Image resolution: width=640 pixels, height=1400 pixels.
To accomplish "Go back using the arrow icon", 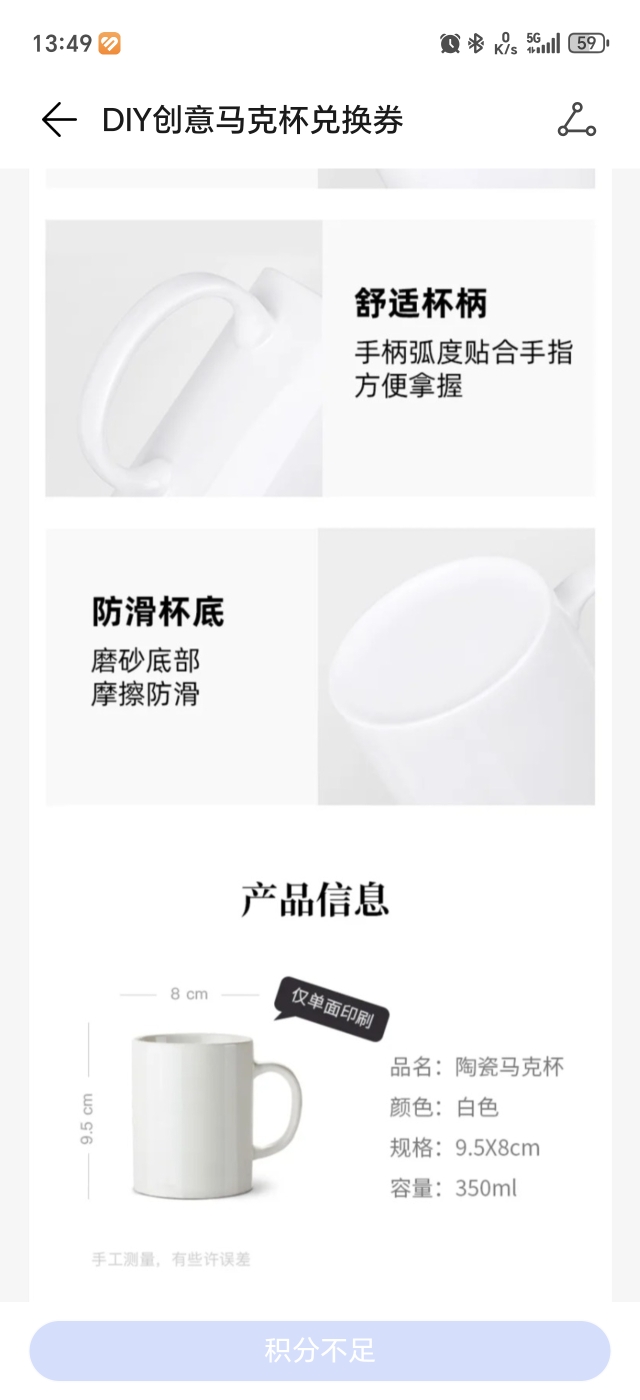I will [x=59, y=120].
